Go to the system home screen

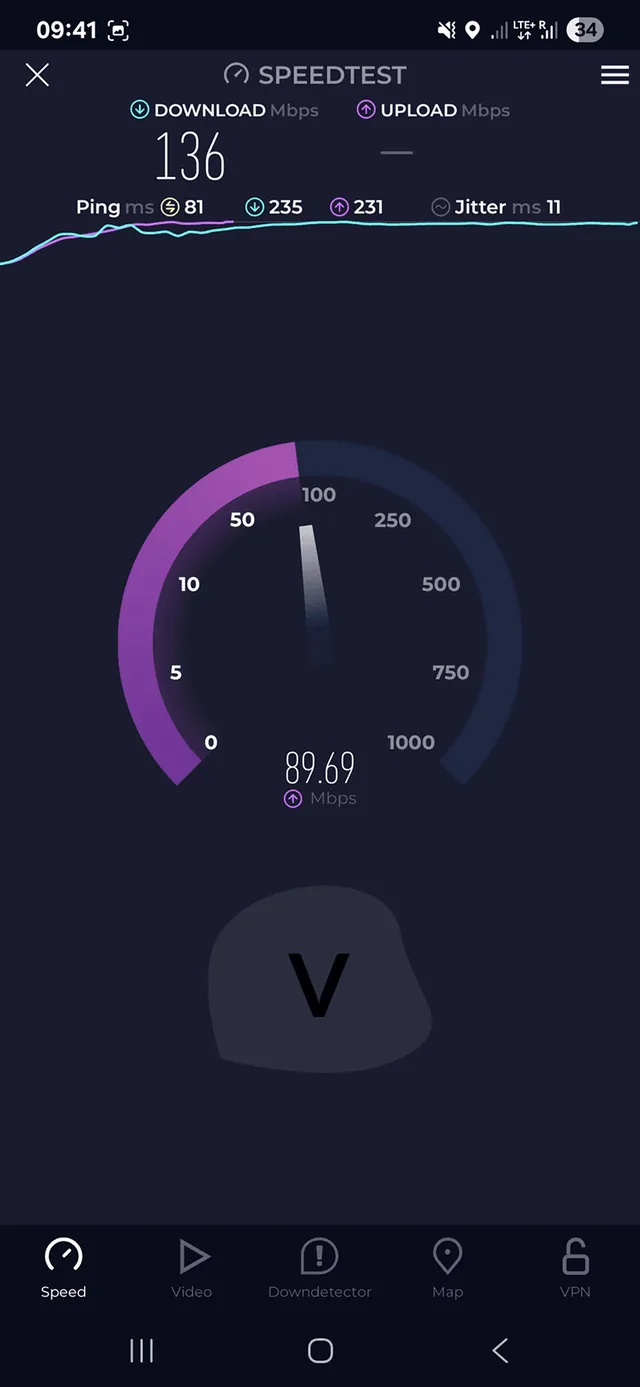pos(320,1351)
